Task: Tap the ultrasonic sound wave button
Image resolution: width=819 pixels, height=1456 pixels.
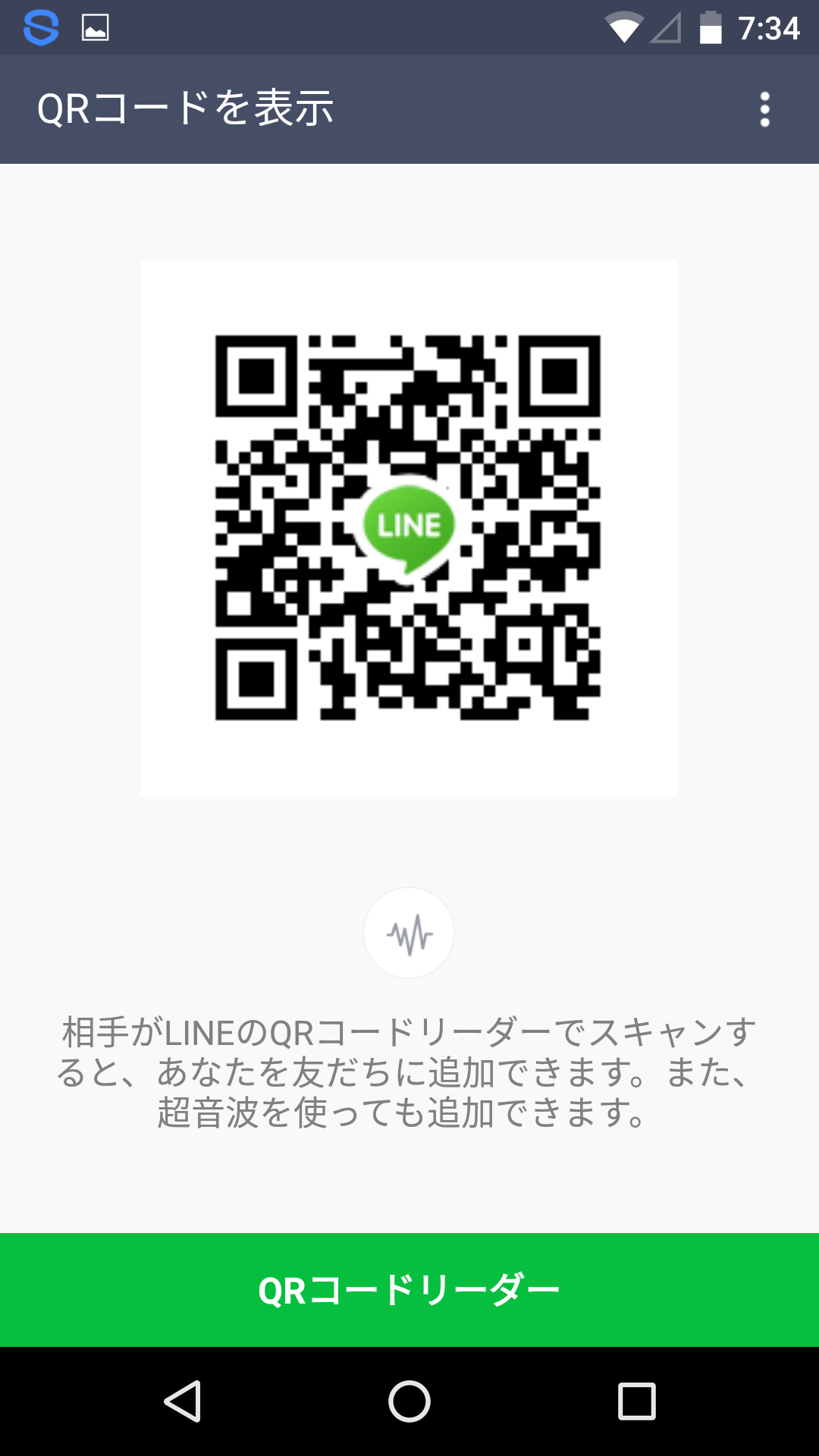Action: (409, 933)
